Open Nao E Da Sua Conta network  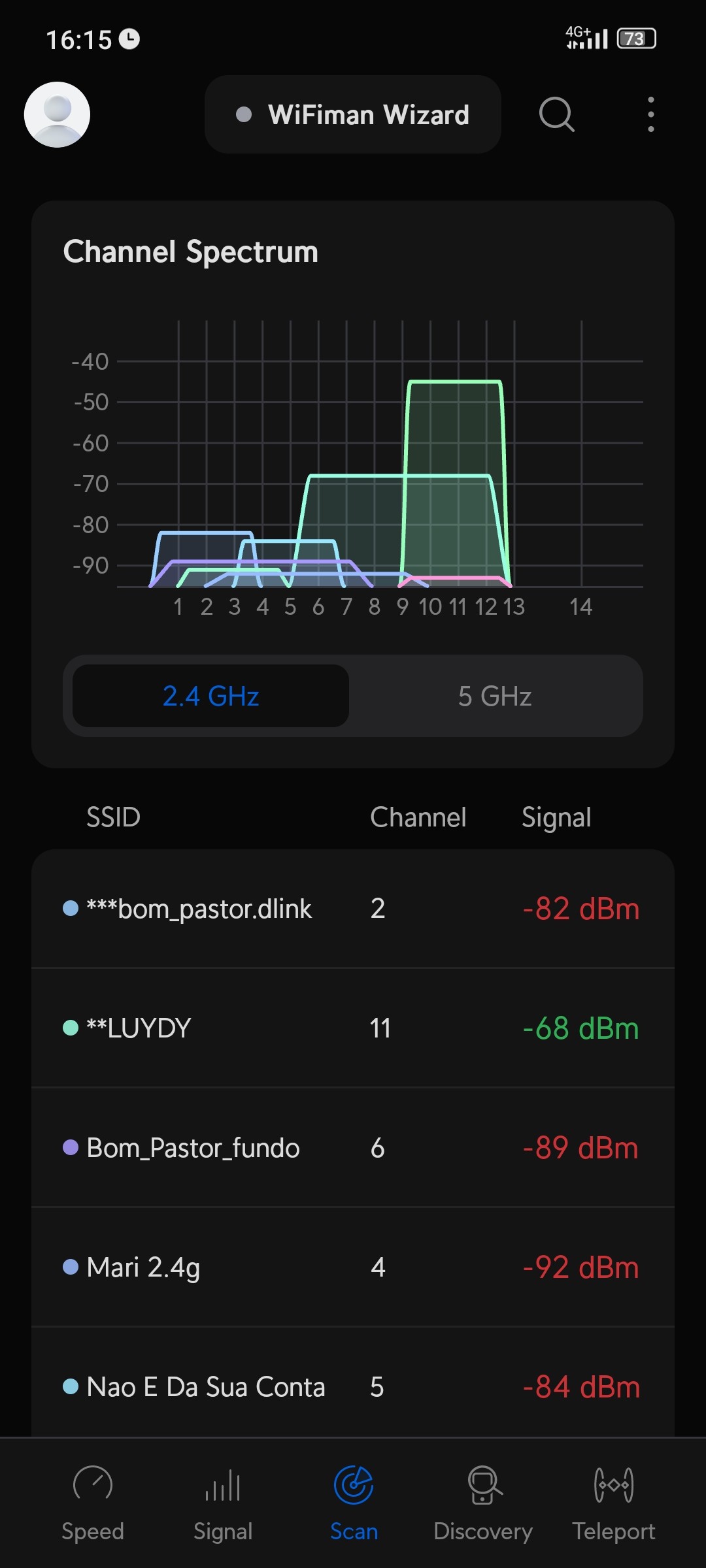point(352,1385)
